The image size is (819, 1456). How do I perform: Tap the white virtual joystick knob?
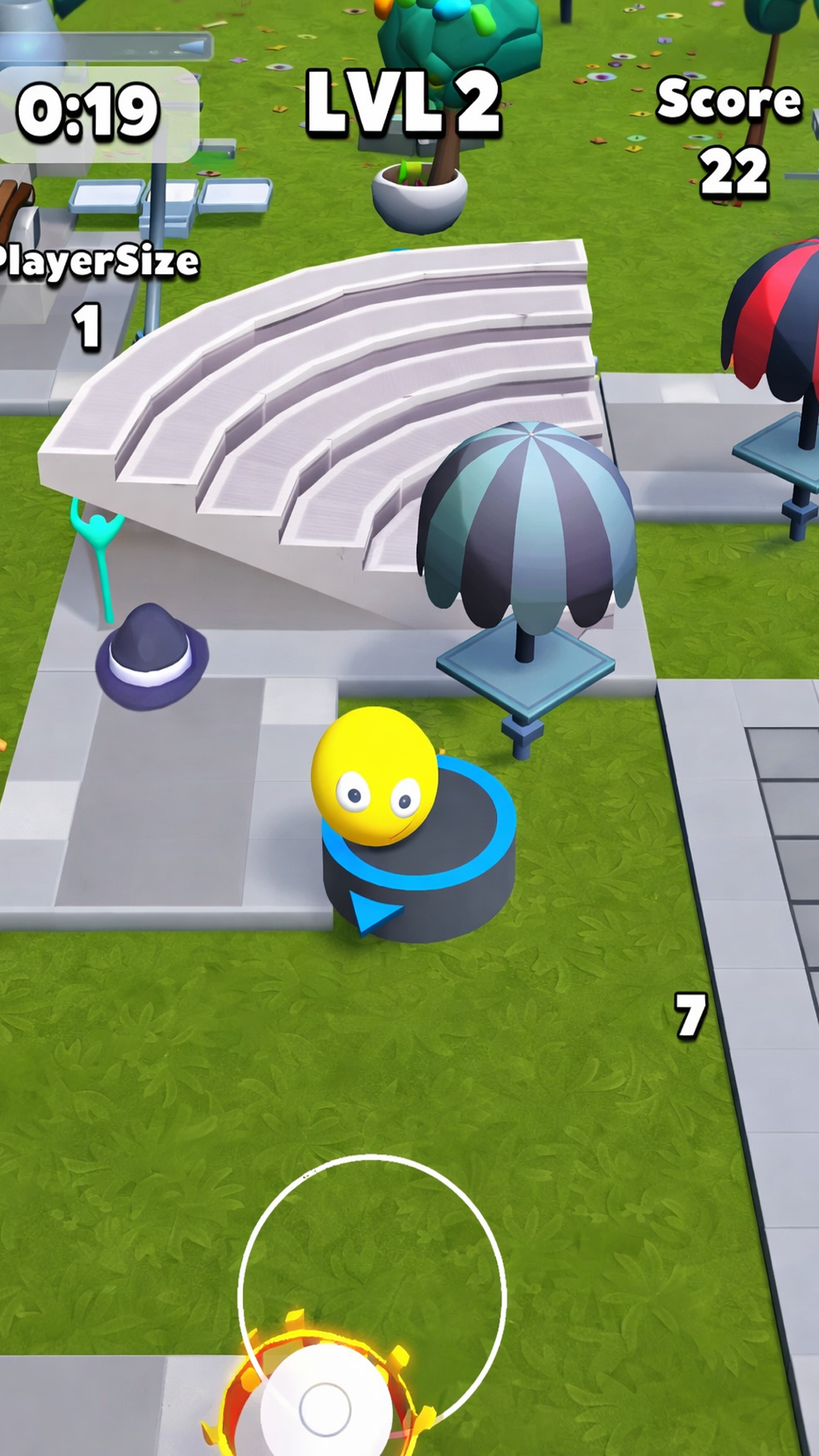325,1407
